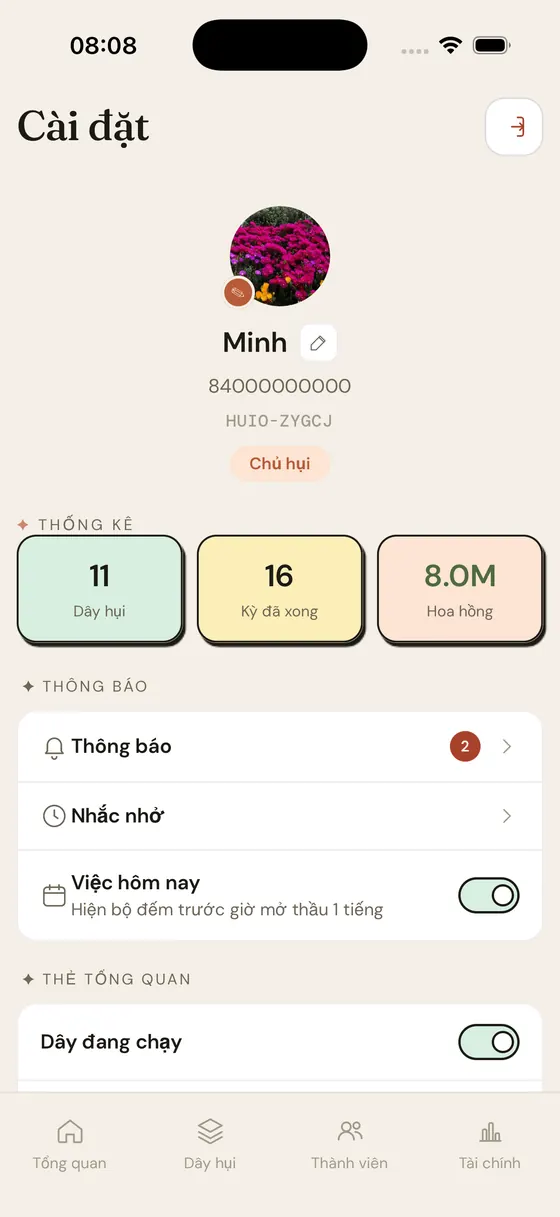Screen dimensions: 560x1217
Task: Edit the name Minh with the pencil icon
Action: pyautogui.click(x=318, y=343)
